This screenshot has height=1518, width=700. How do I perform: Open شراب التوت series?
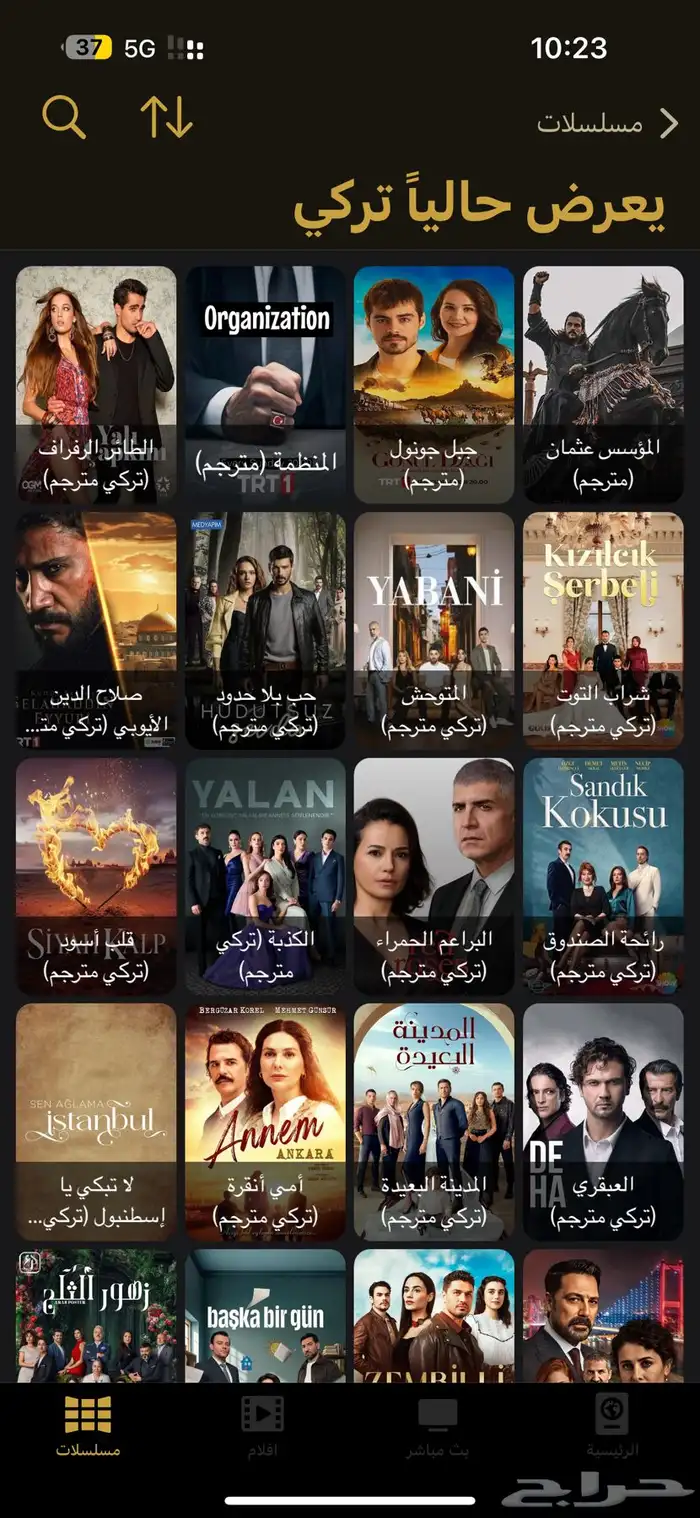(603, 630)
